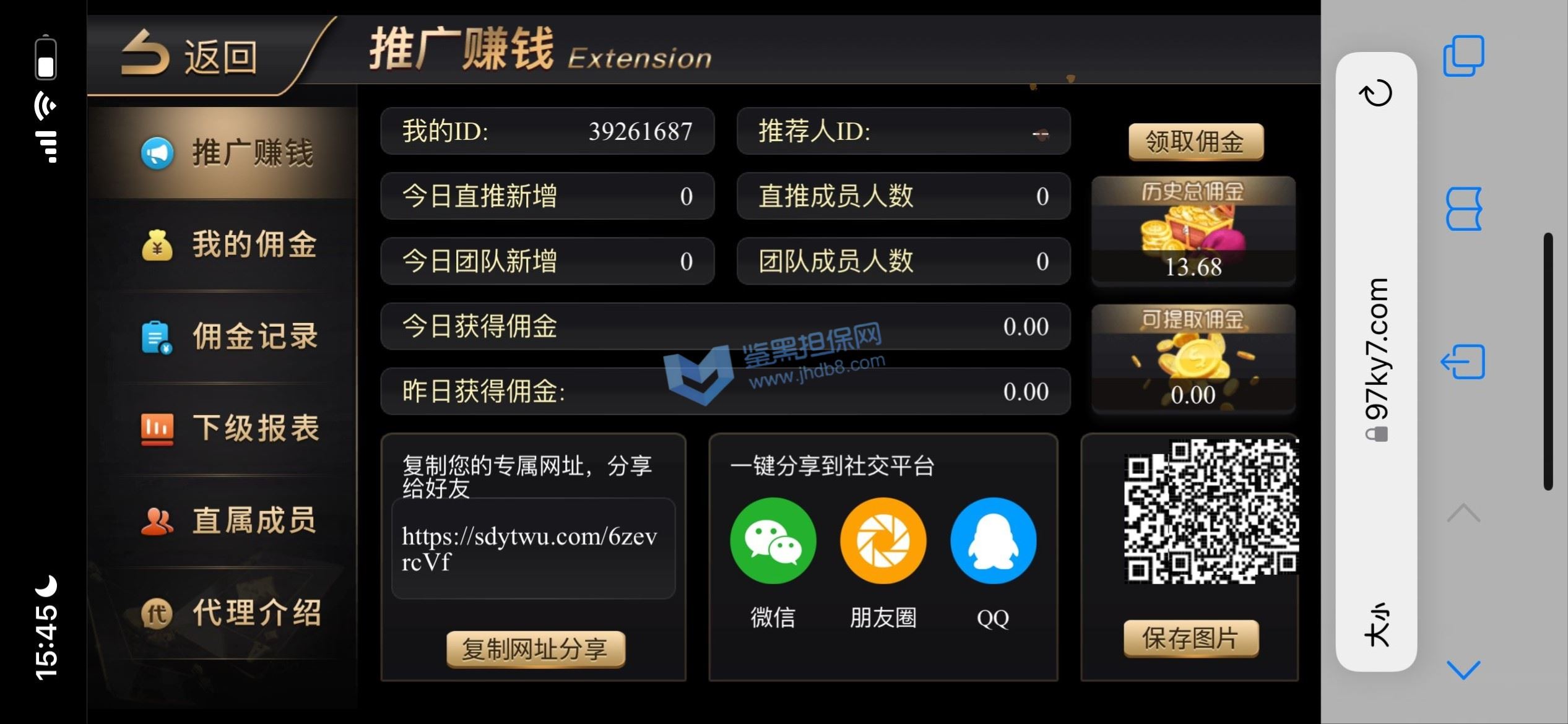The height and width of the screenshot is (724, 1568).
Task: Share to 朋友圈
Action: [883, 541]
